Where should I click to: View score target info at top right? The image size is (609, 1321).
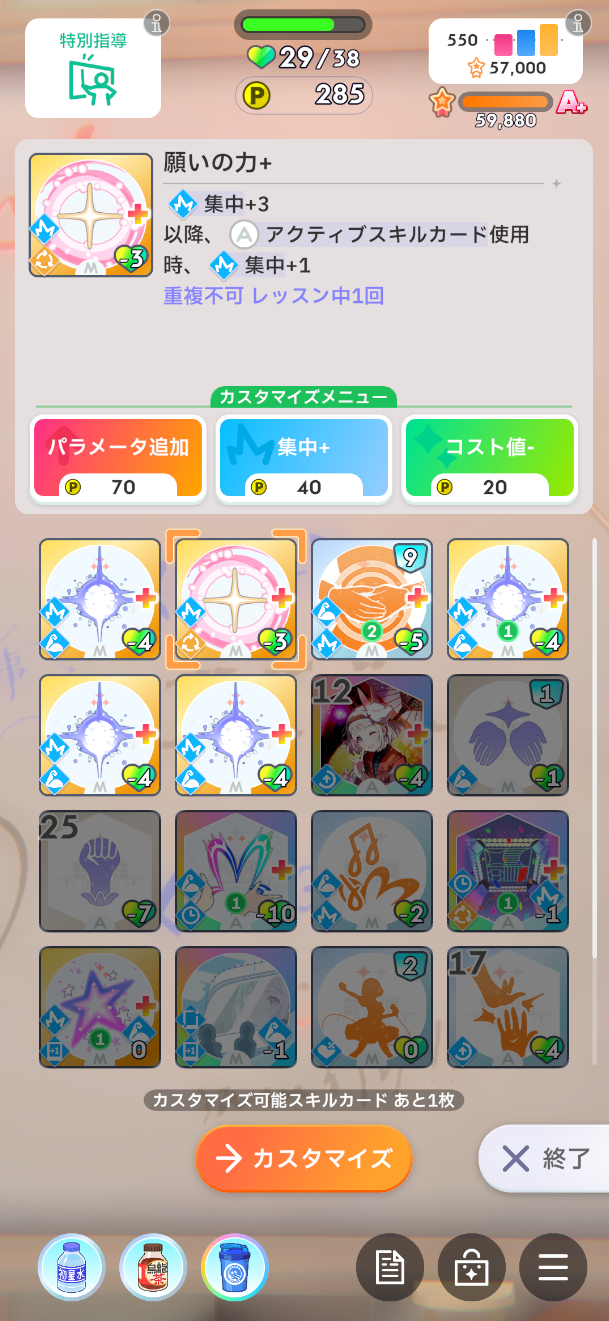(578, 21)
